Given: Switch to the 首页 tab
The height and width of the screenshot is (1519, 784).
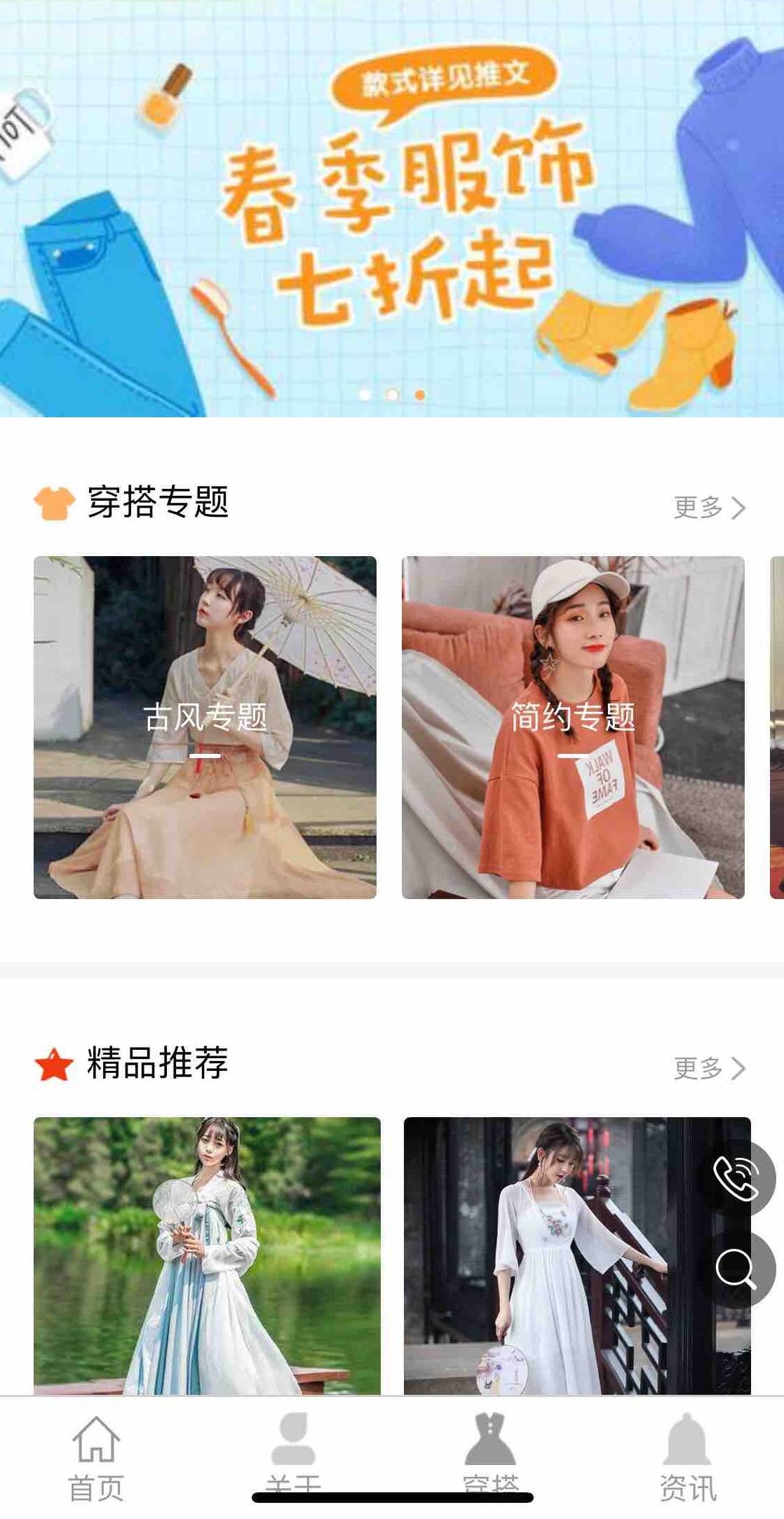Looking at the screenshot, I should 96,1457.
